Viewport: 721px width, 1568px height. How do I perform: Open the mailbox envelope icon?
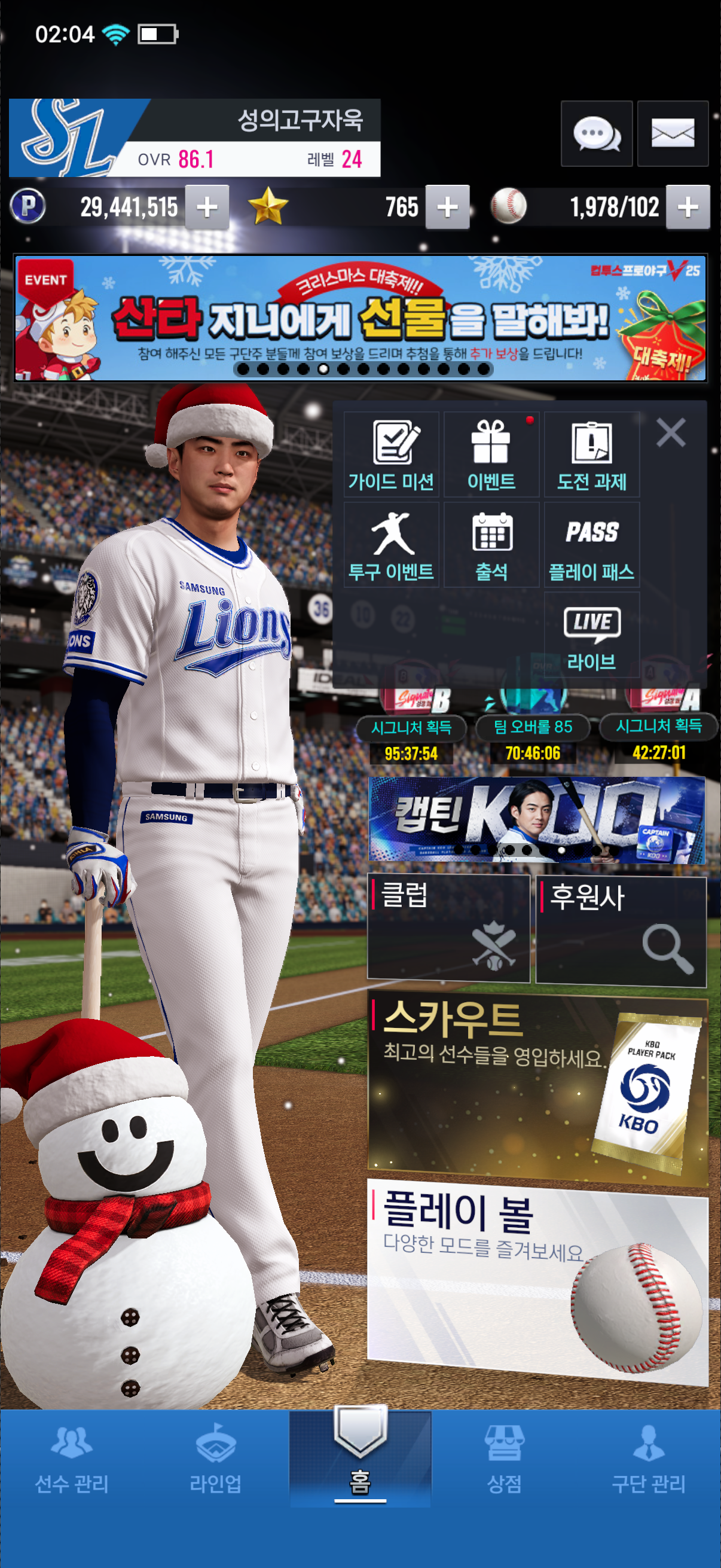(672, 133)
